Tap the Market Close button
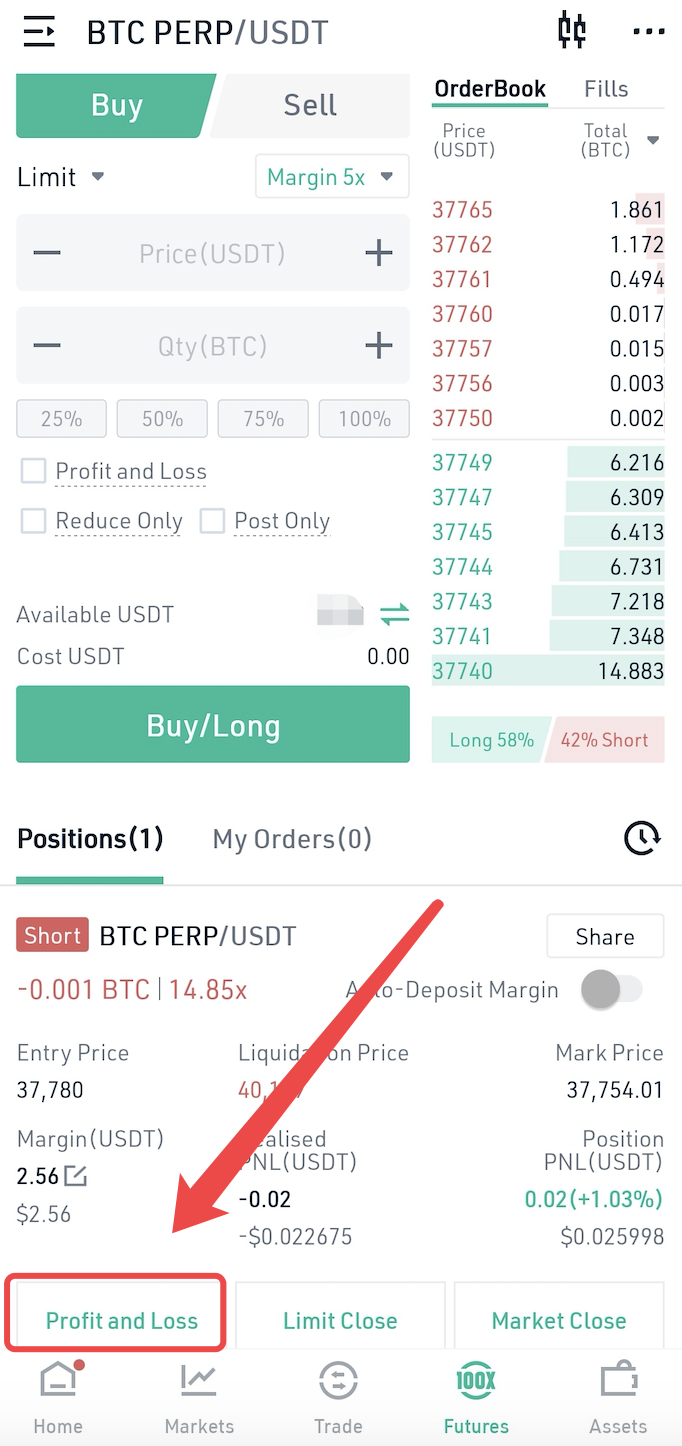Image resolution: width=682 pixels, height=1446 pixels. [x=559, y=1320]
